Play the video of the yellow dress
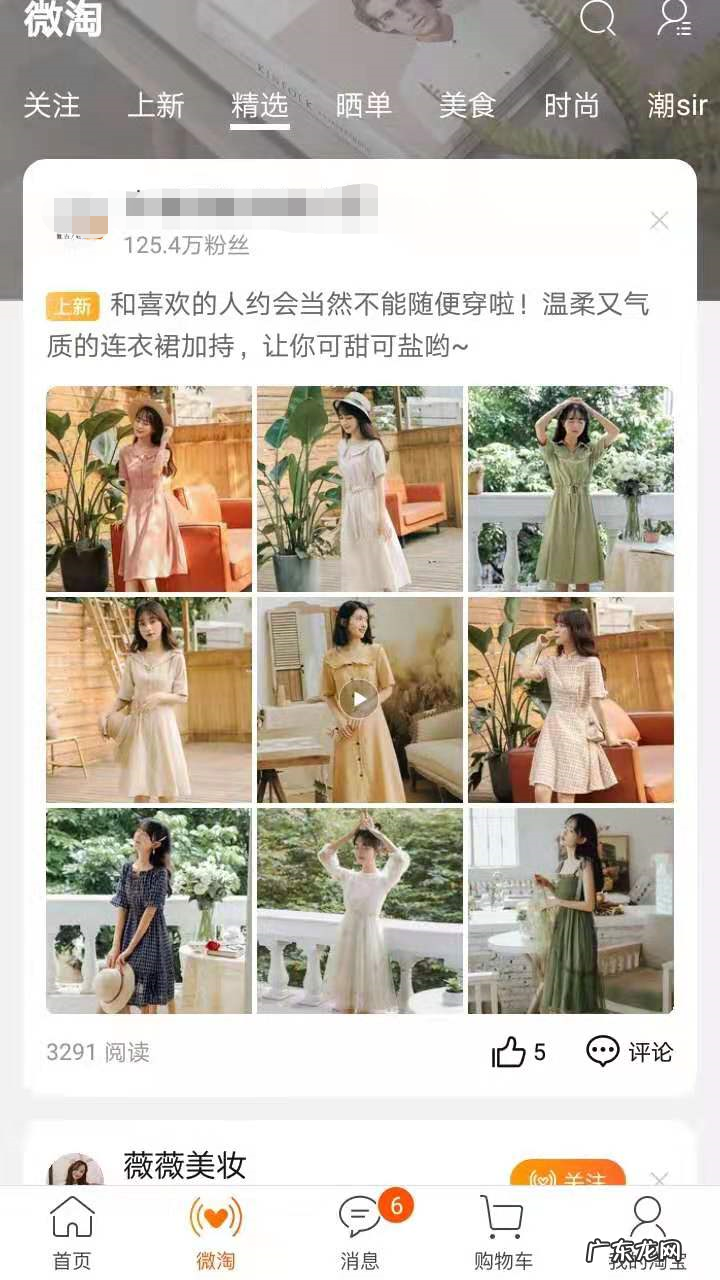Viewport: 720px width, 1280px height. point(359,699)
